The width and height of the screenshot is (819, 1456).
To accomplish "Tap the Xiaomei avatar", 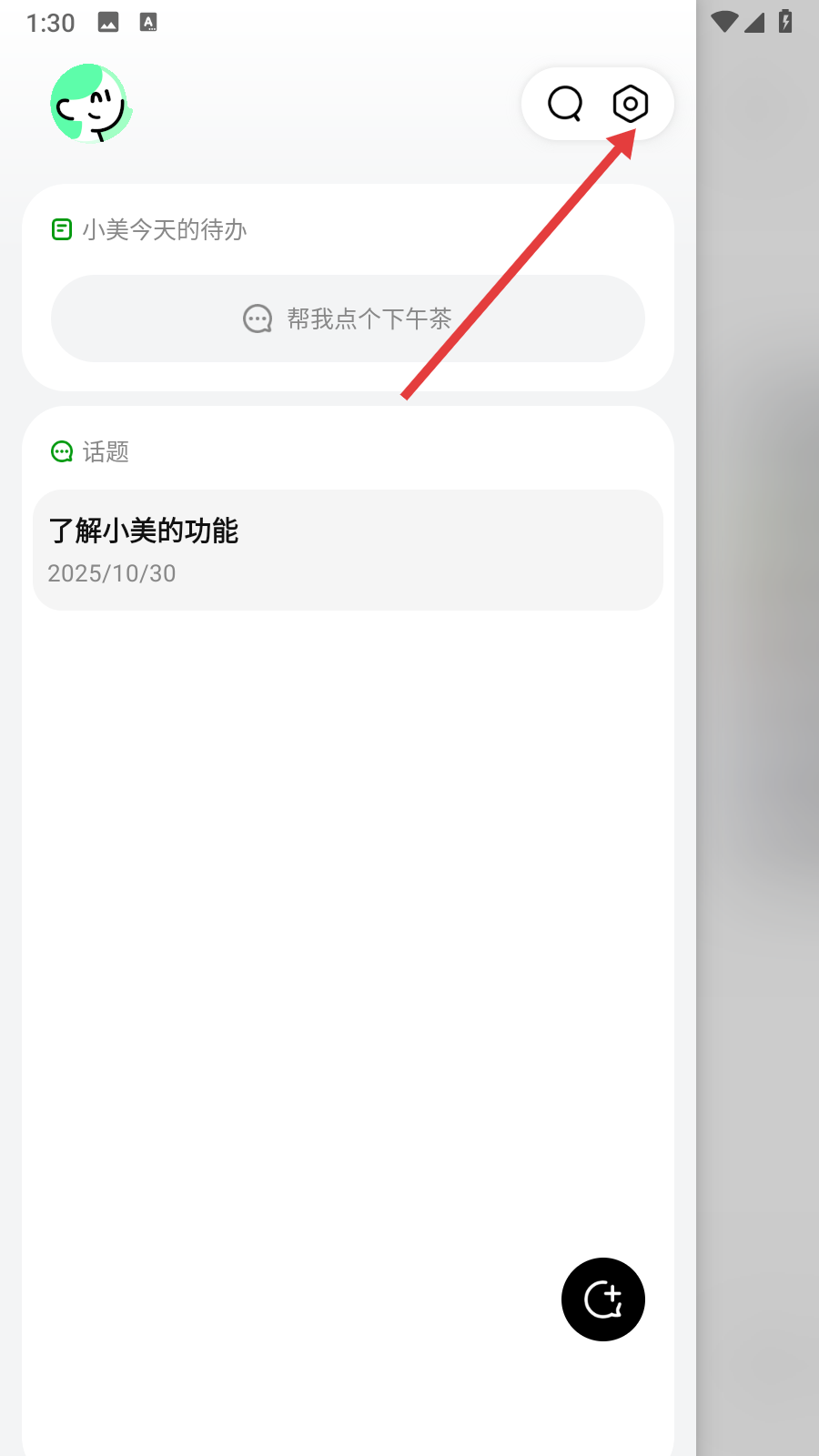I will (x=91, y=103).
